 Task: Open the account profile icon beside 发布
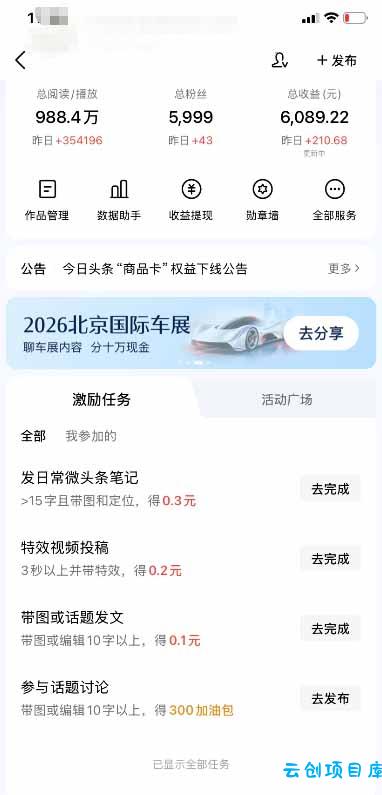(280, 60)
